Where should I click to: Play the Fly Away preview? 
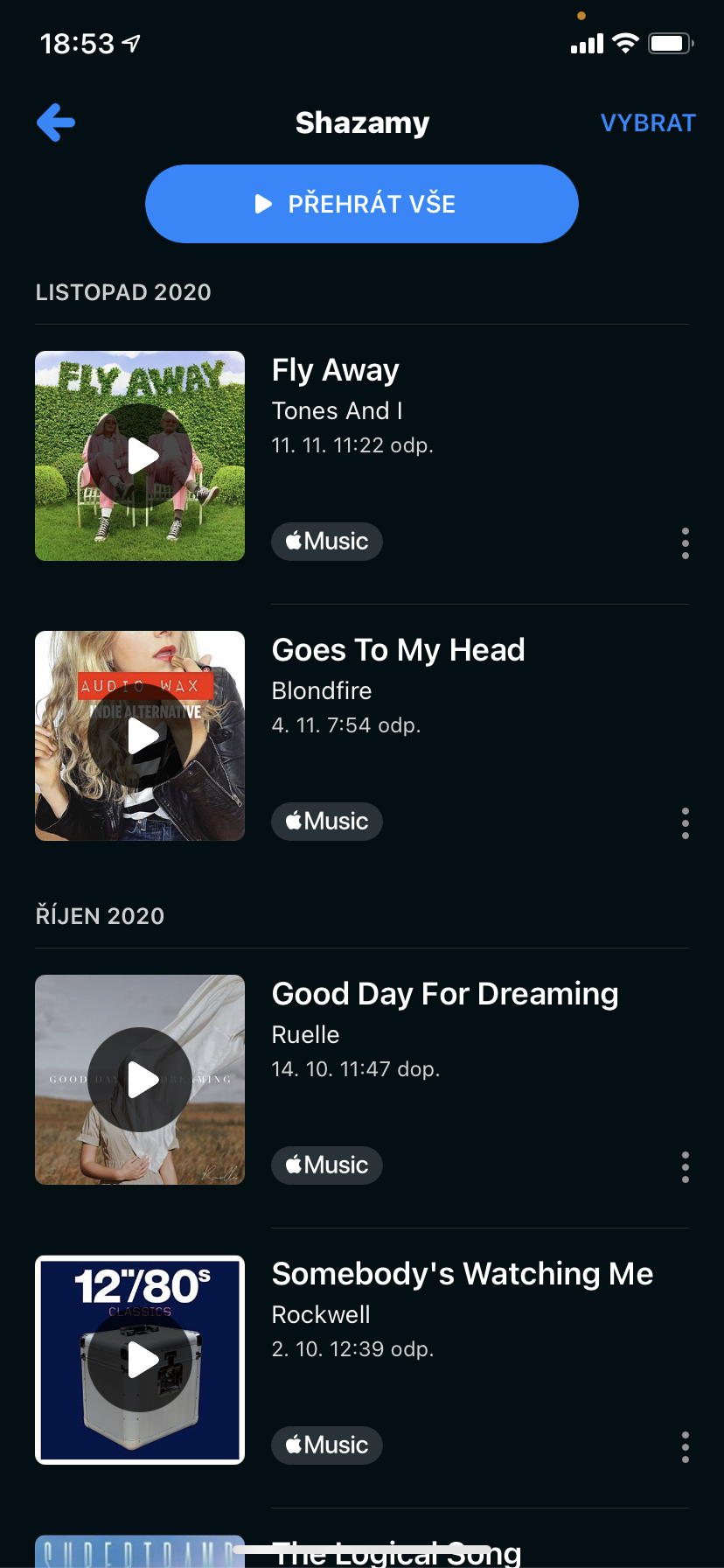point(140,456)
